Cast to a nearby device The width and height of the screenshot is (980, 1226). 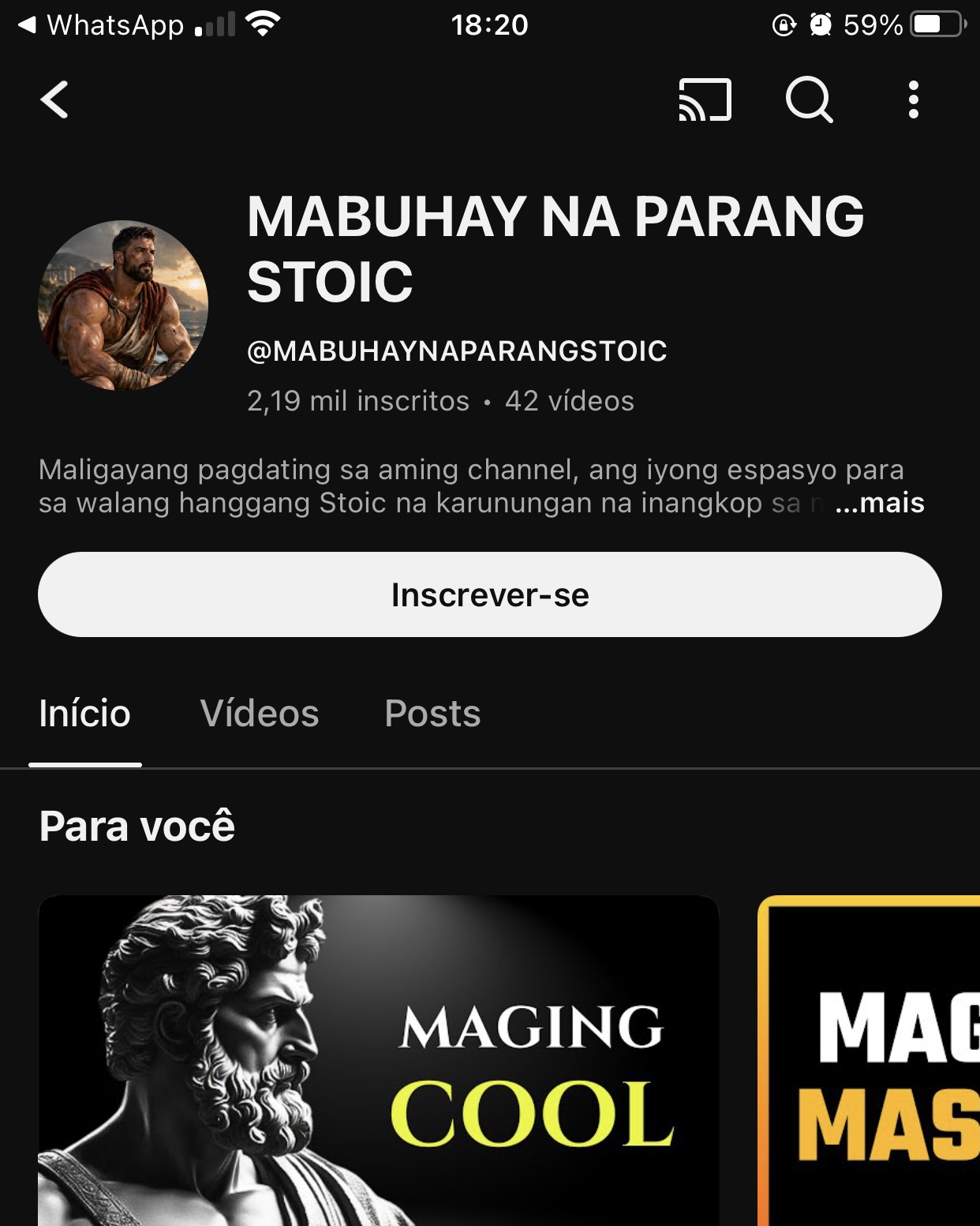click(705, 100)
